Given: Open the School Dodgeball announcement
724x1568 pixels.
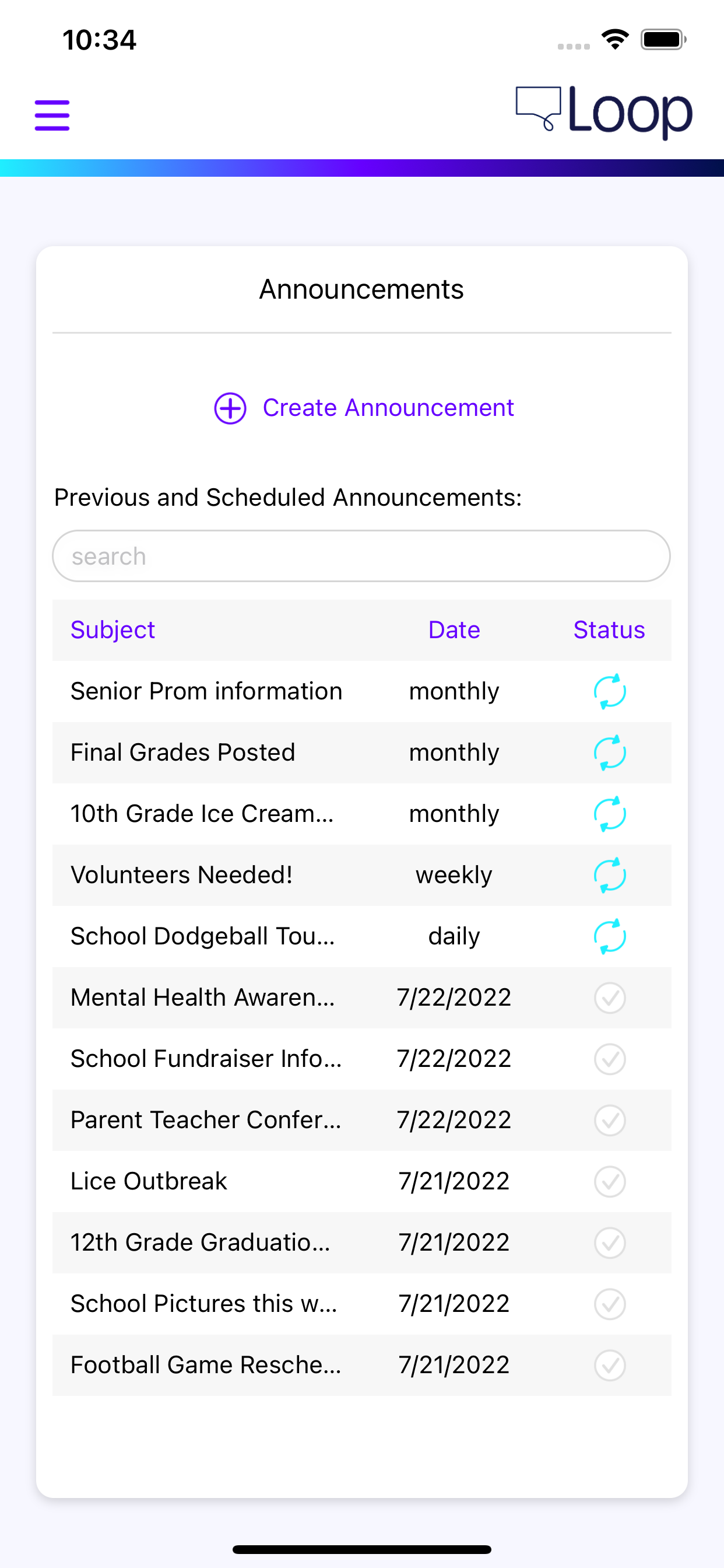Looking at the screenshot, I should coord(361,936).
